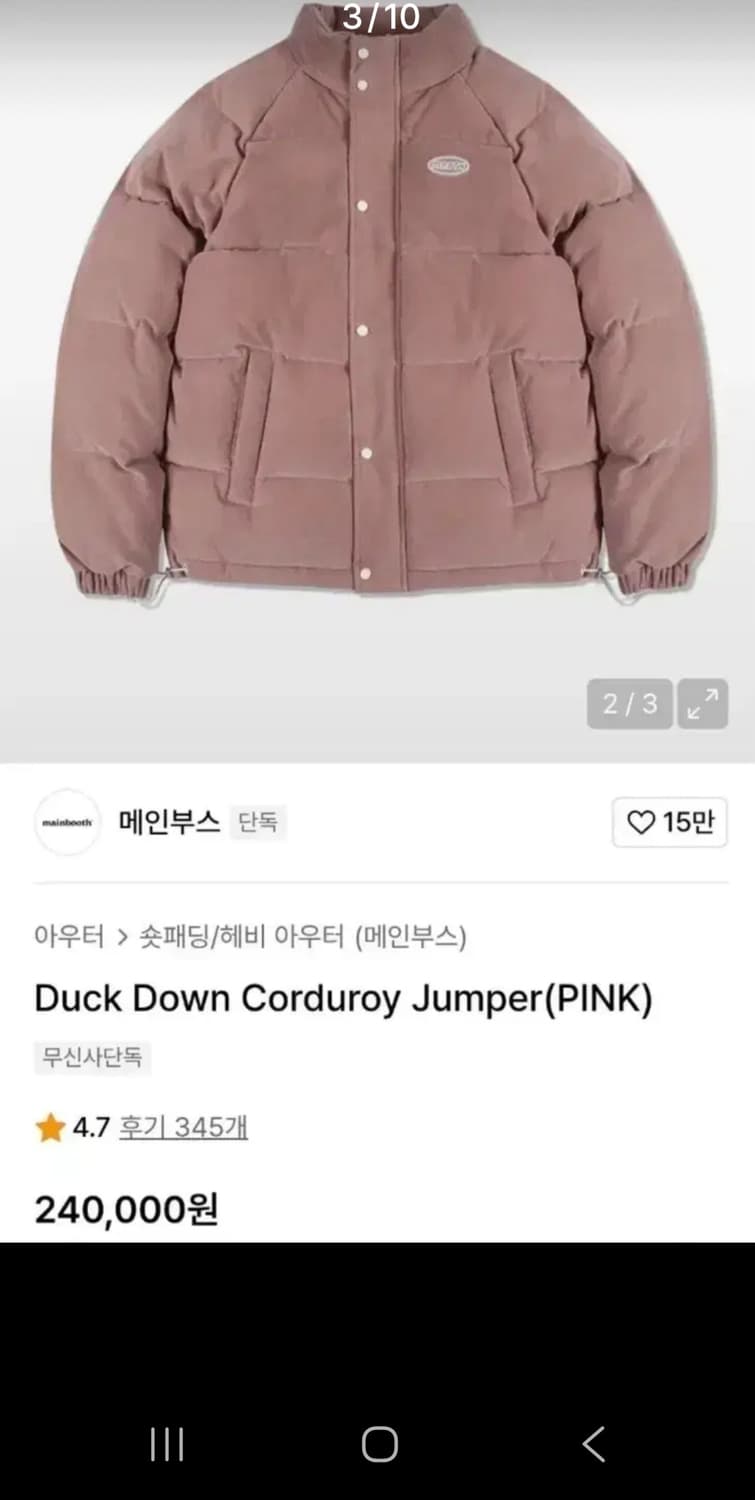
Task: Click the 단독 badge beside the brand name
Action: pos(257,823)
